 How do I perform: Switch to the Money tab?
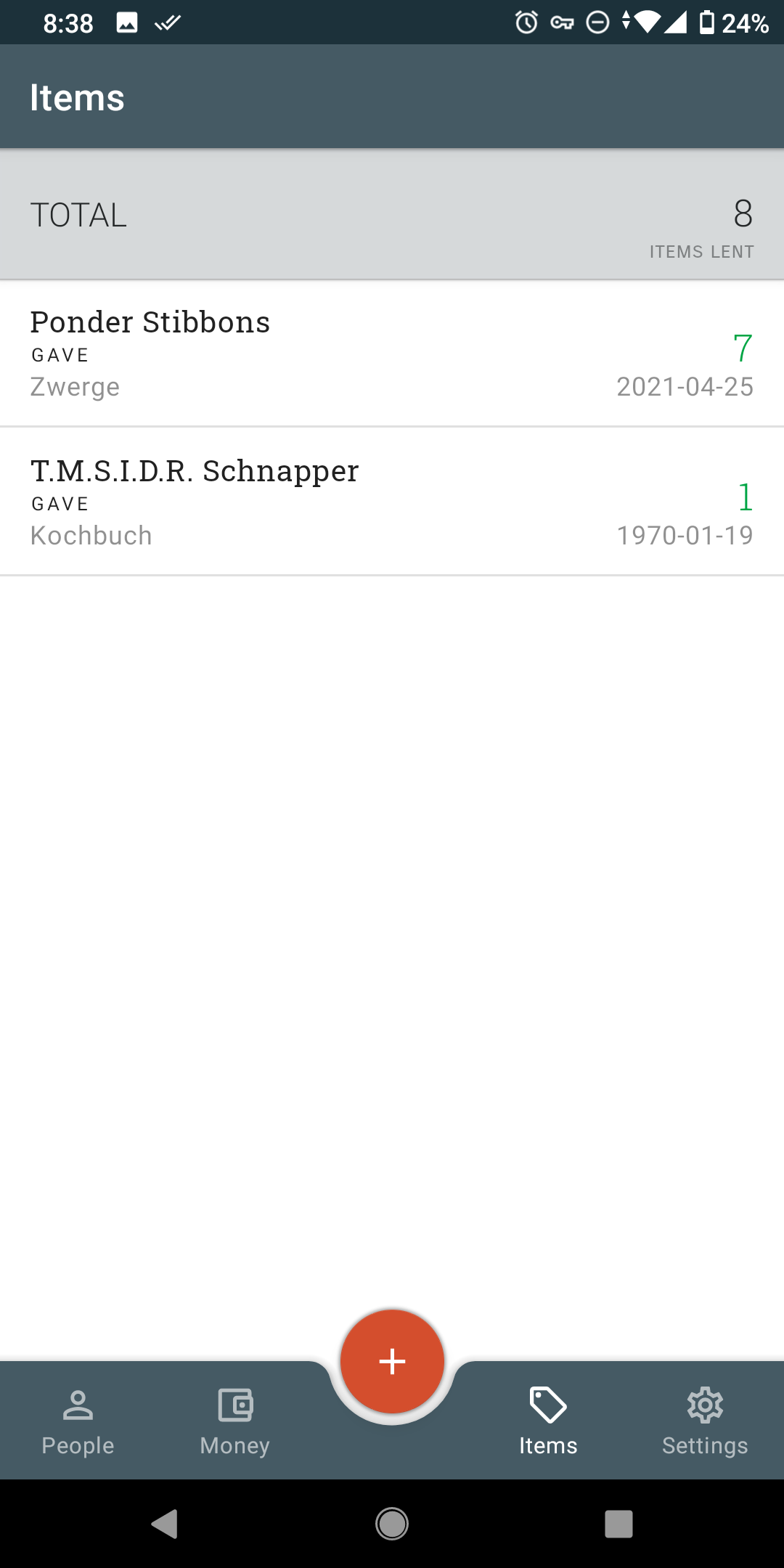tap(235, 1423)
